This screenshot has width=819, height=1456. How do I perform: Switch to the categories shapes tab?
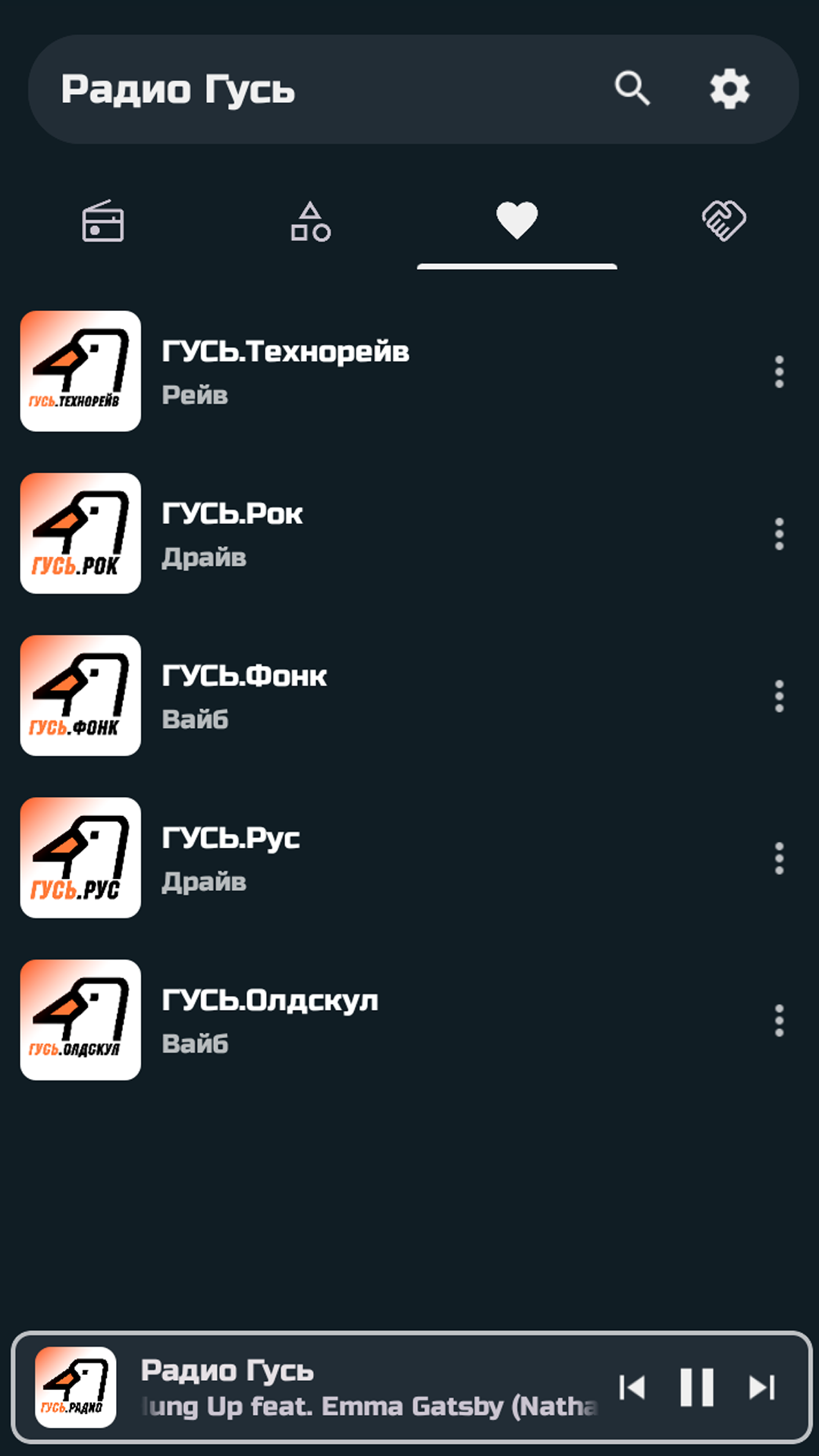click(310, 221)
